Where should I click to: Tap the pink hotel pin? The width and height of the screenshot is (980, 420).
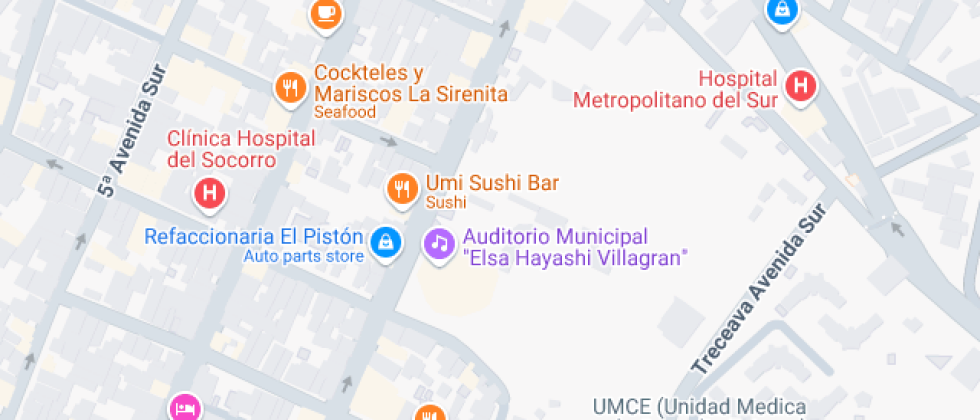coord(185,407)
